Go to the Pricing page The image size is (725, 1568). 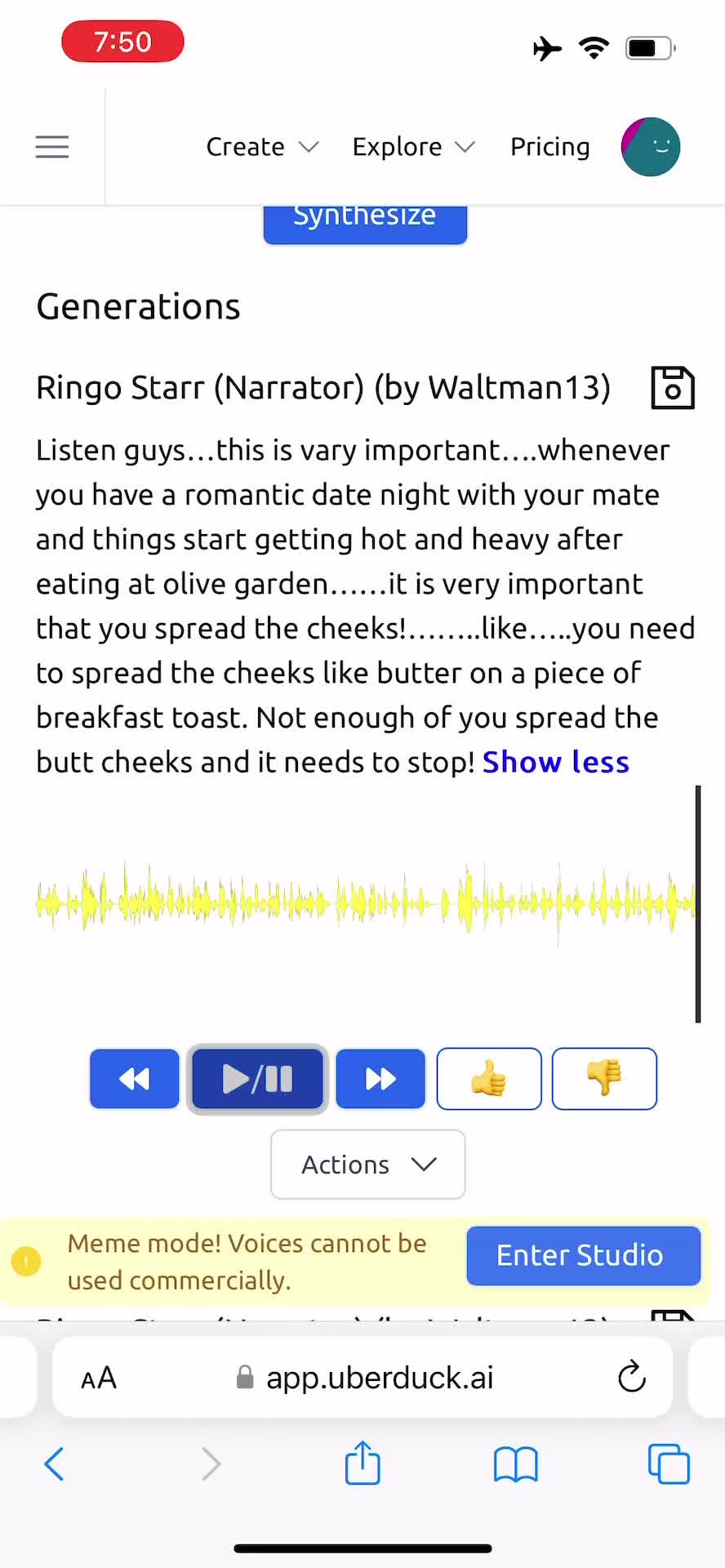tap(549, 147)
